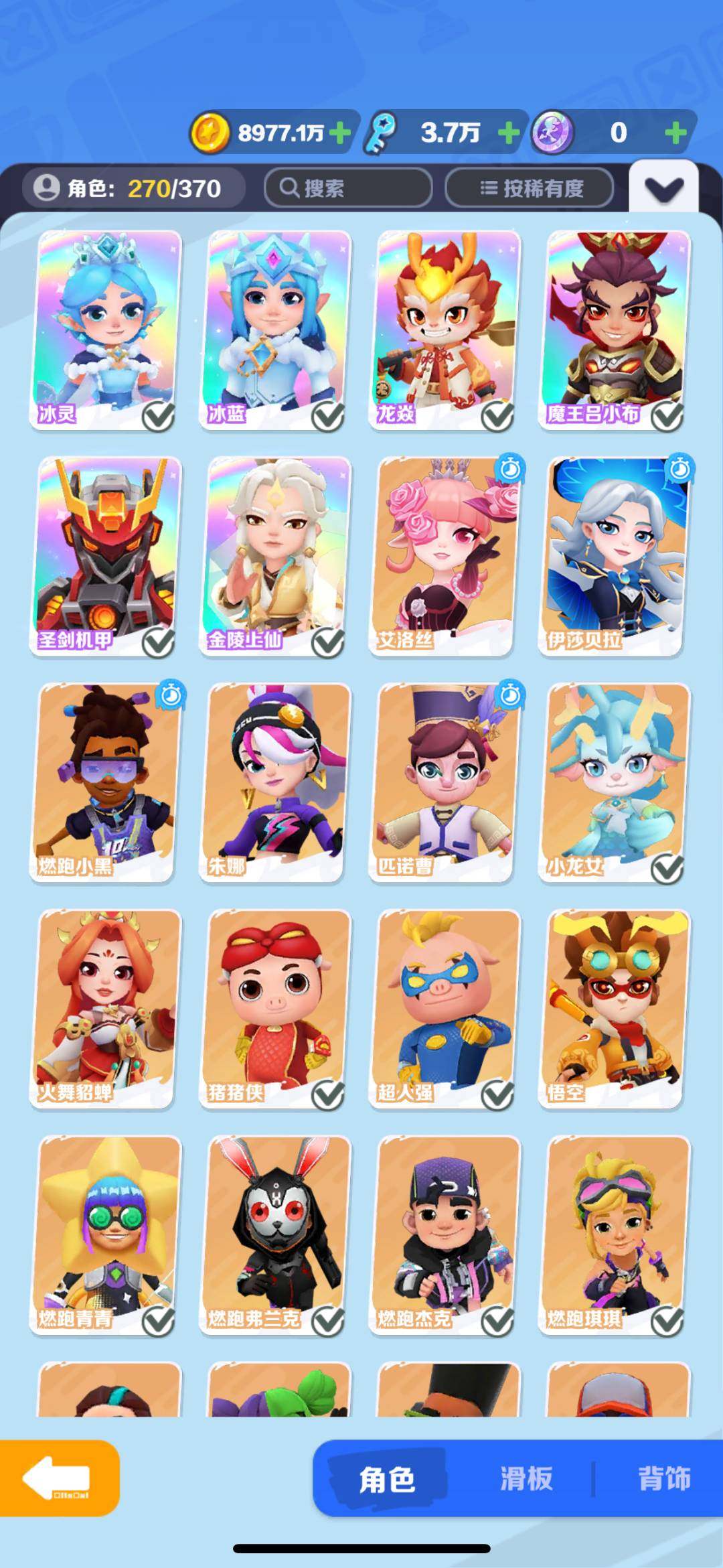Go back with the orange arrow button
Image resolution: width=723 pixels, height=1568 pixels.
[x=59, y=1478]
